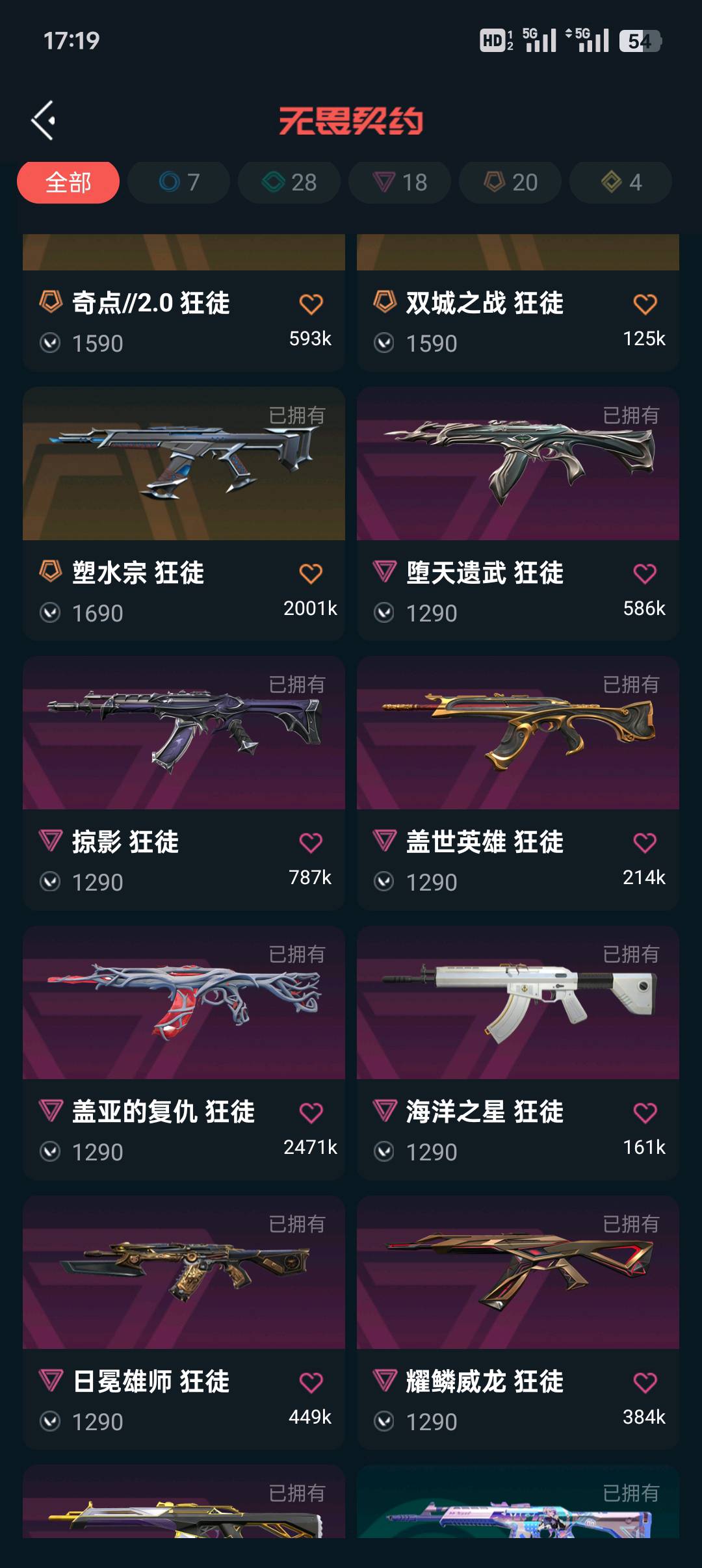This screenshot has width=702, height=1568.
Task: Favorite the 耀鳞威龙 狂徒 skin
Action: click(645, 1383)
